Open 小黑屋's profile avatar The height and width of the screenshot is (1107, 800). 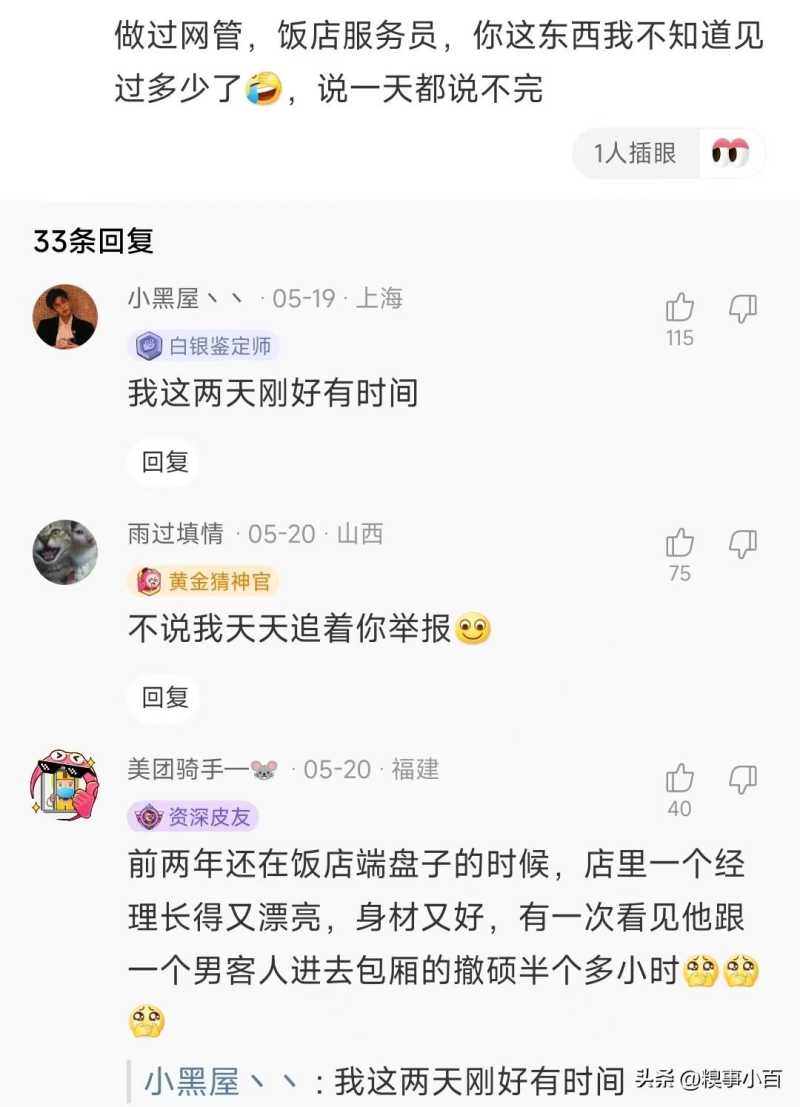(x=65, y=317)
